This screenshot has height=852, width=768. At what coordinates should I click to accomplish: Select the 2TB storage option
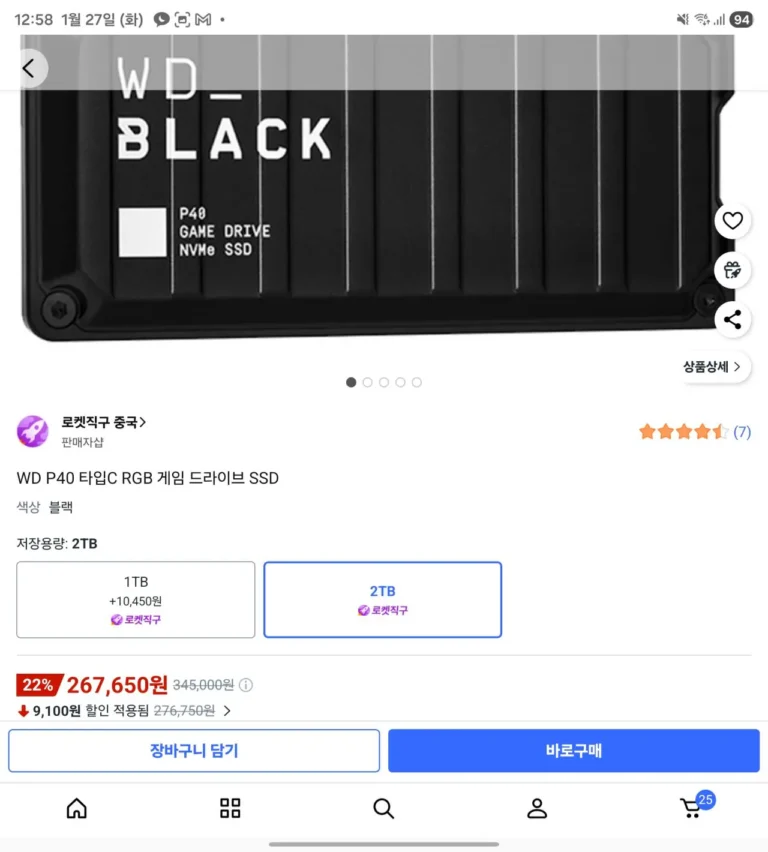click(382, 599)
